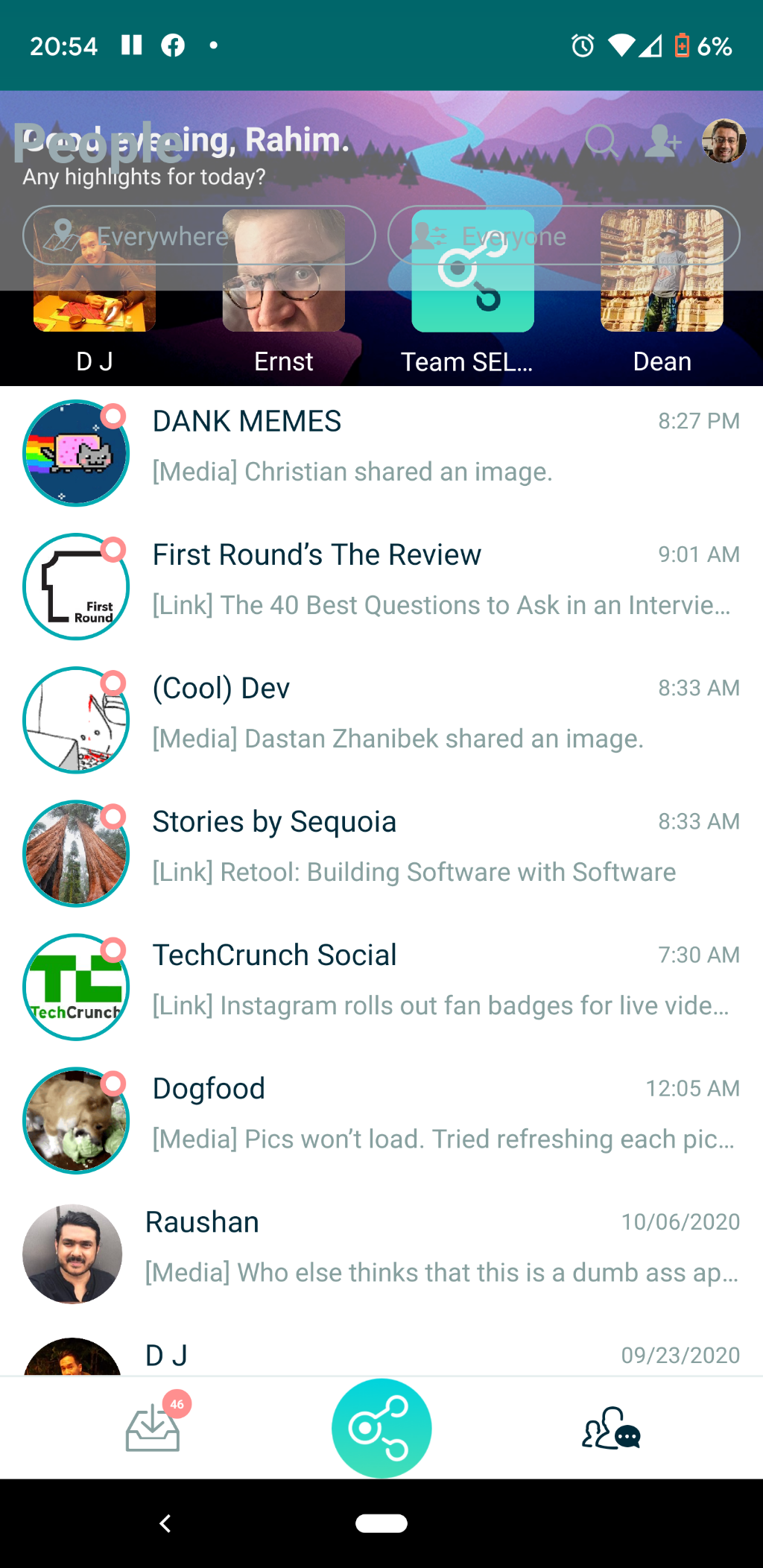Open the Team SEL... tile
763x1568 pixels.
[x=472, y=291]
